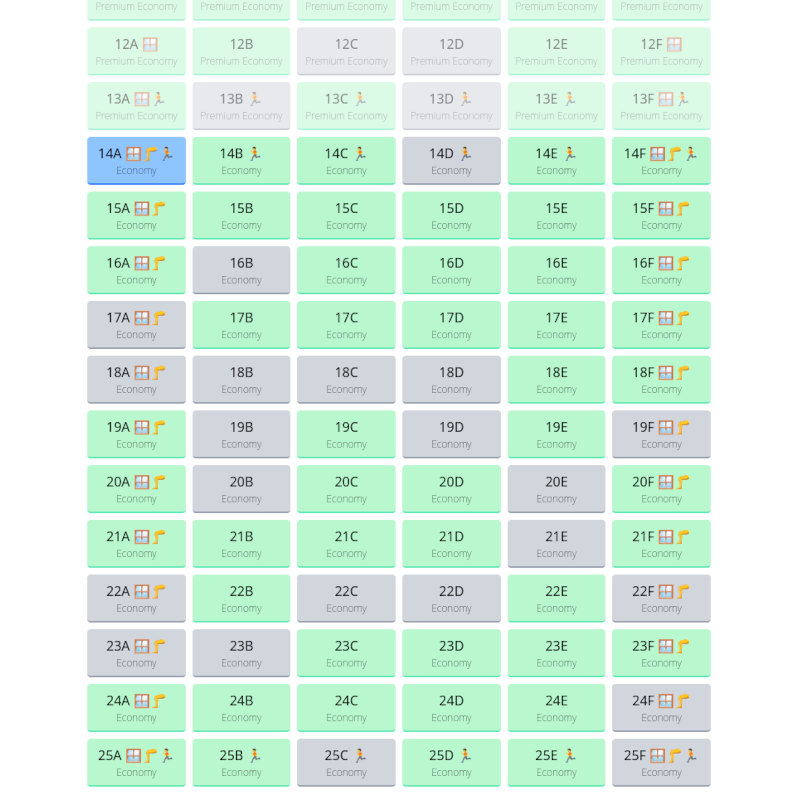This screenshot has width=800, height=800.
Task: Pick window seat 24A
Action: 136,708
